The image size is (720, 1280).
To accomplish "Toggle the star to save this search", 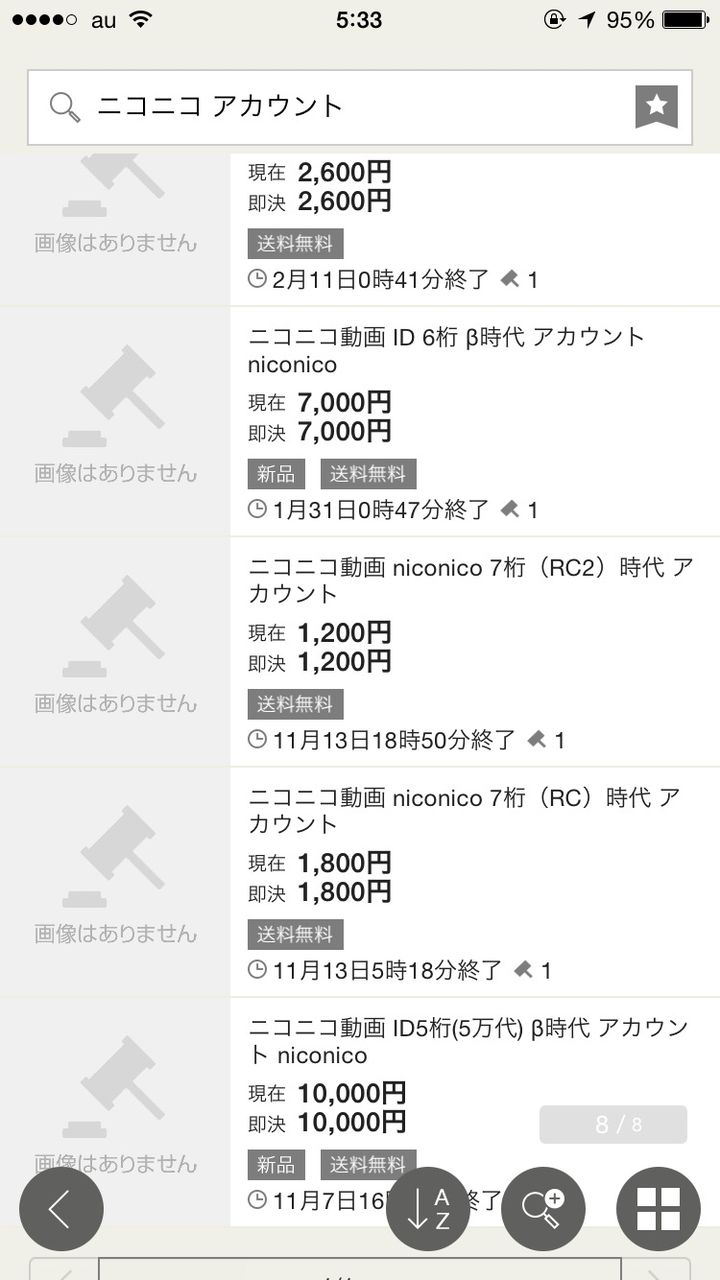I will 657,104.
